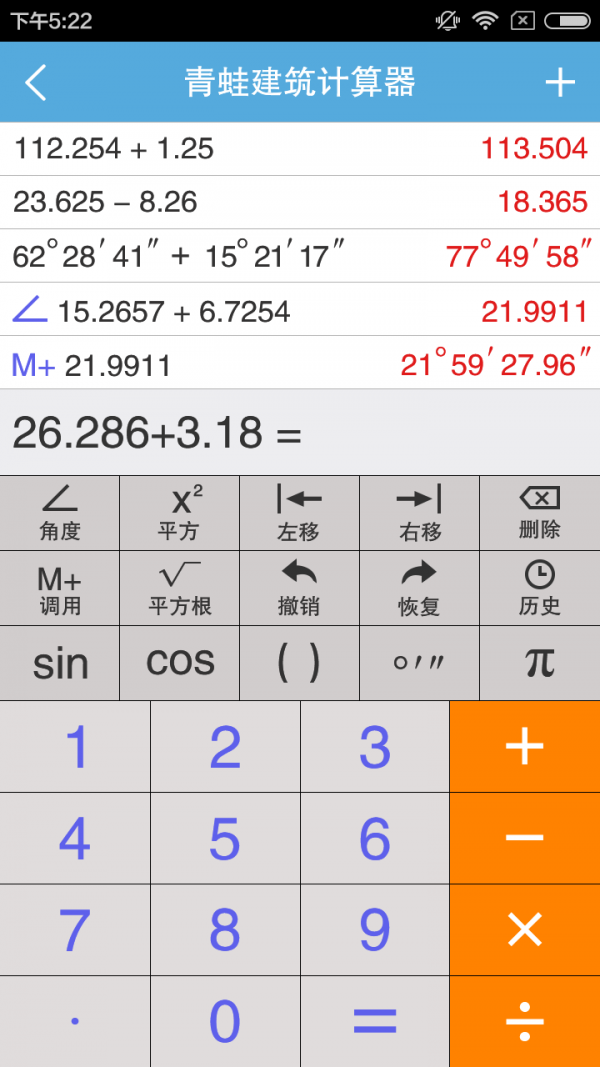Screen dimensions: 600x1067
Task: Move cursor right with 右移
Action: click(x=419, y=513)
